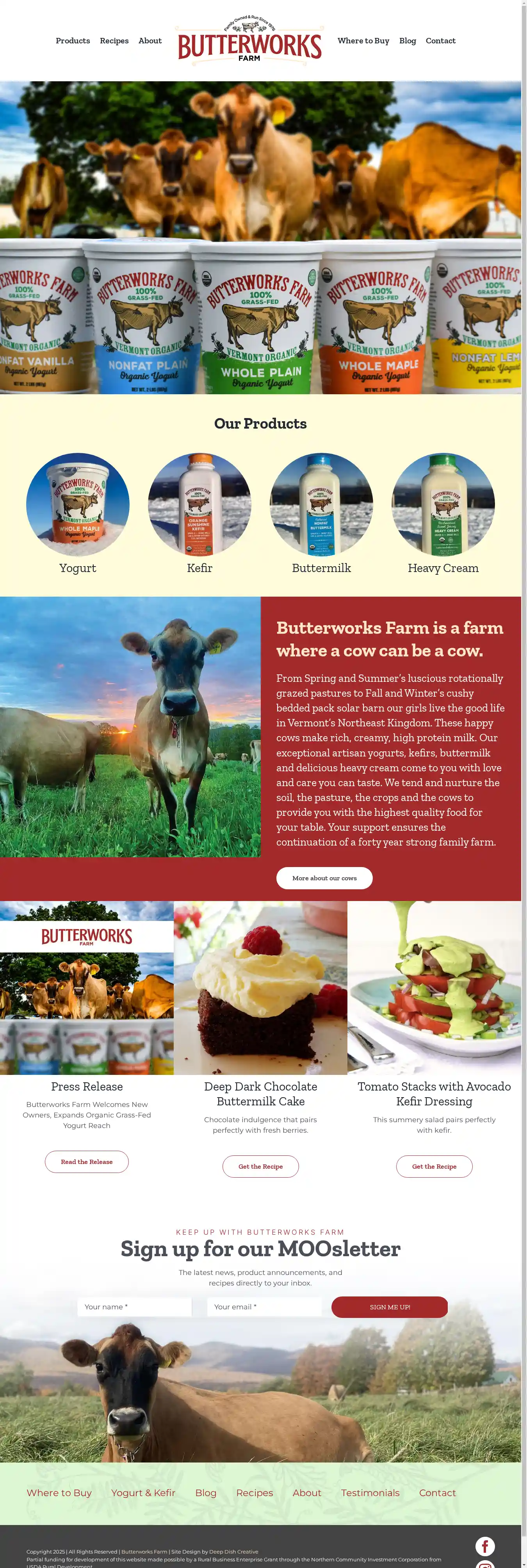This screenshot has width=527, height=1568.
Task: Go to Recipes in top navigation
Action: point(114,41)
